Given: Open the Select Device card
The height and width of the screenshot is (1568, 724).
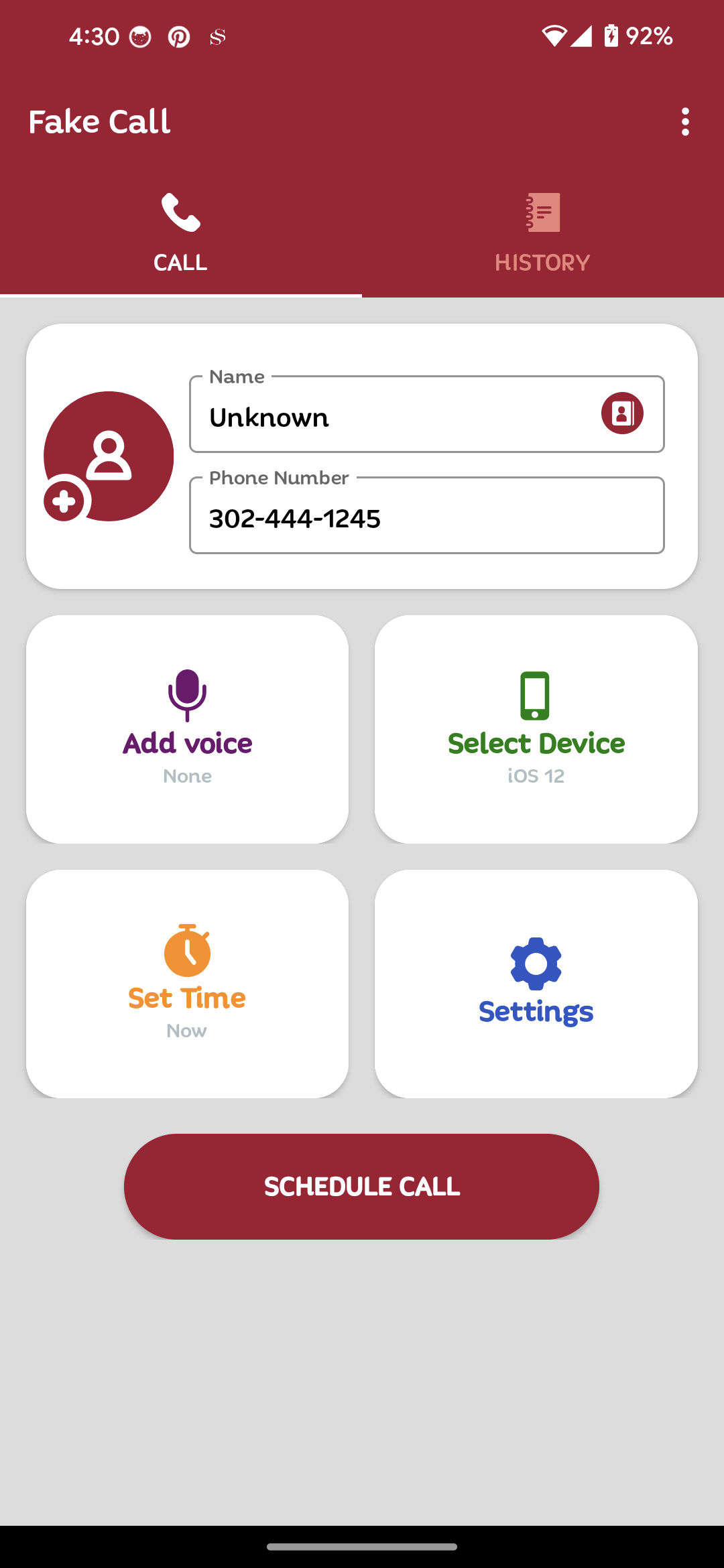Looking at the screenshot, I should (x=536, y=729).
